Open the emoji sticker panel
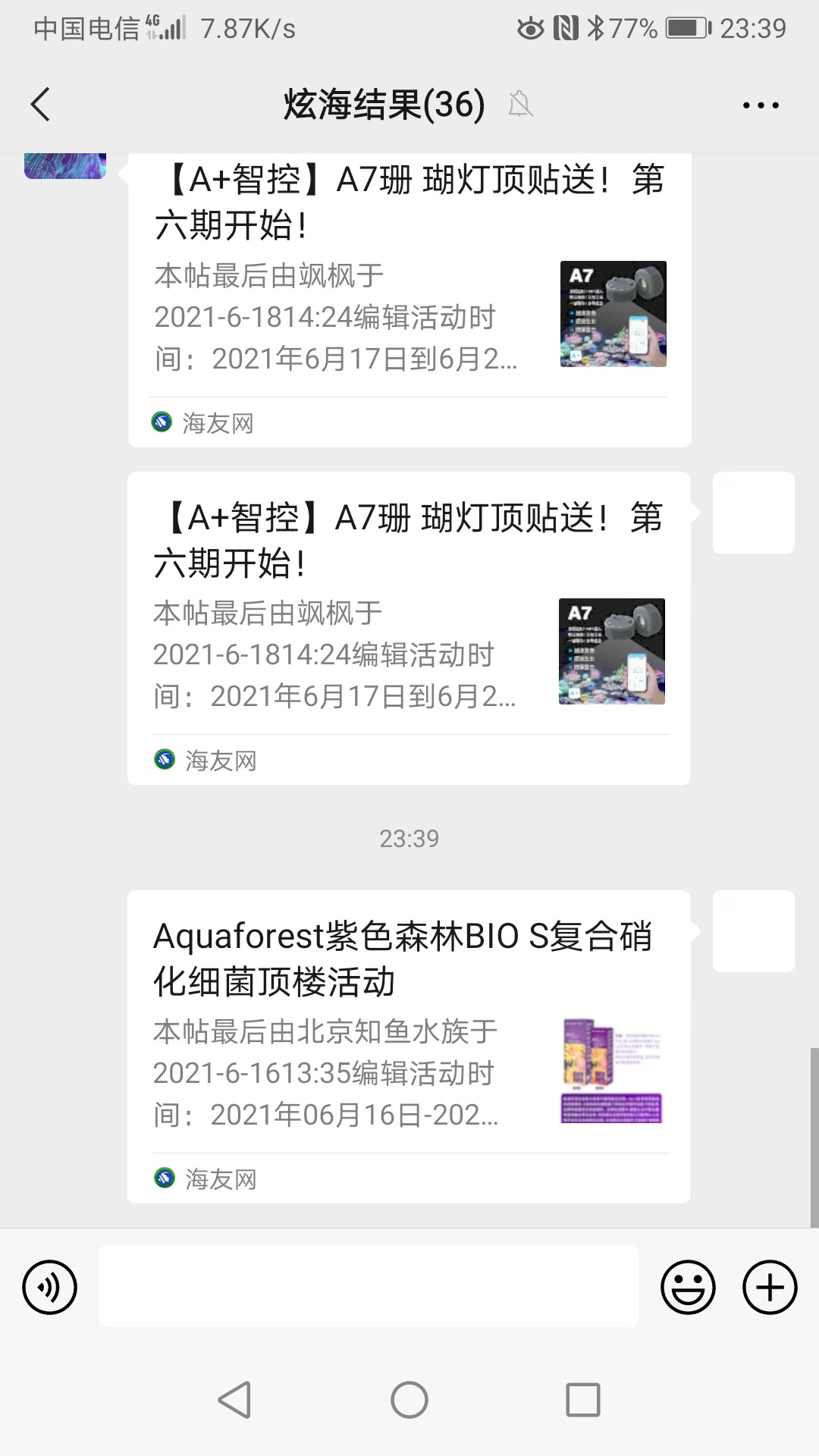The image size is (819, 1456). tap(688, 1287)
